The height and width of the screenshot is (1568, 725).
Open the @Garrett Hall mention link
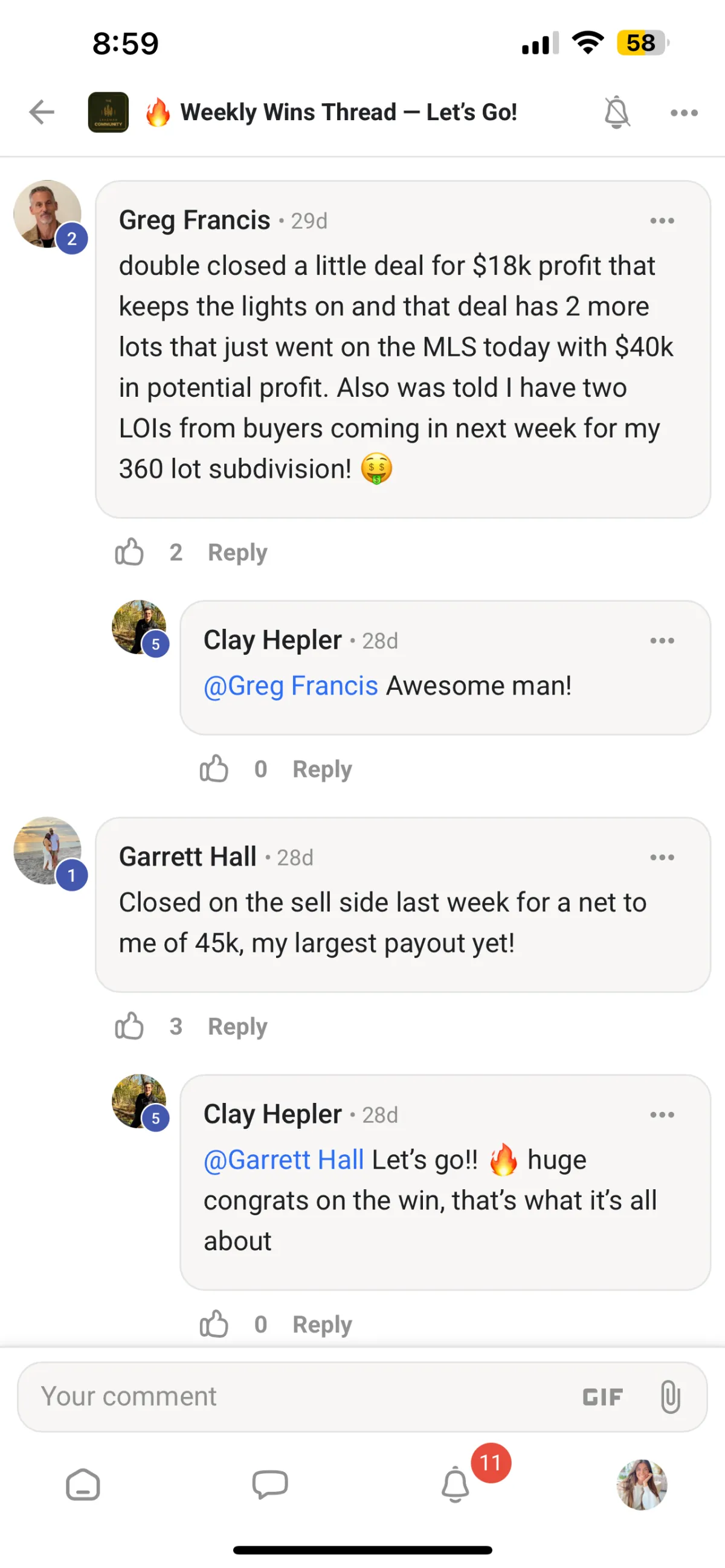(x=284, y=1160)
